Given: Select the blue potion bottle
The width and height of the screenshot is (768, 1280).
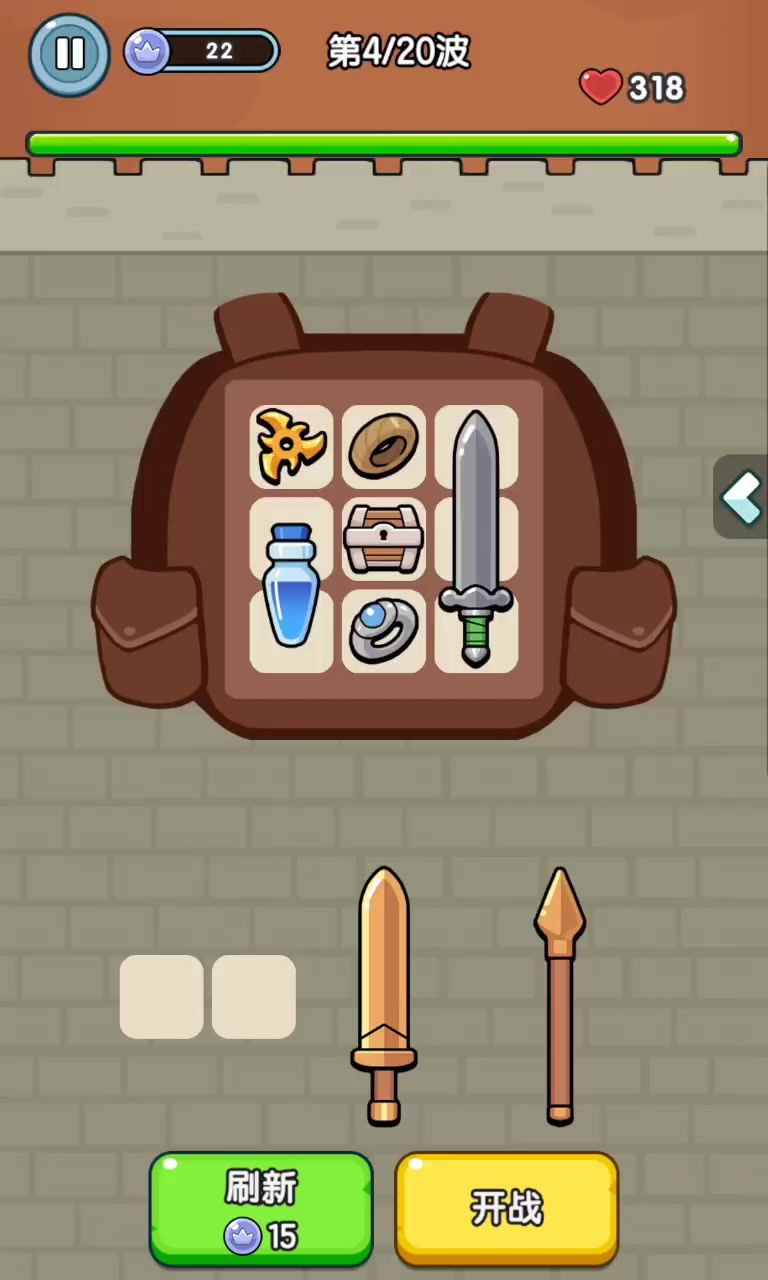Looking at the screenshot, I should 290,585.
